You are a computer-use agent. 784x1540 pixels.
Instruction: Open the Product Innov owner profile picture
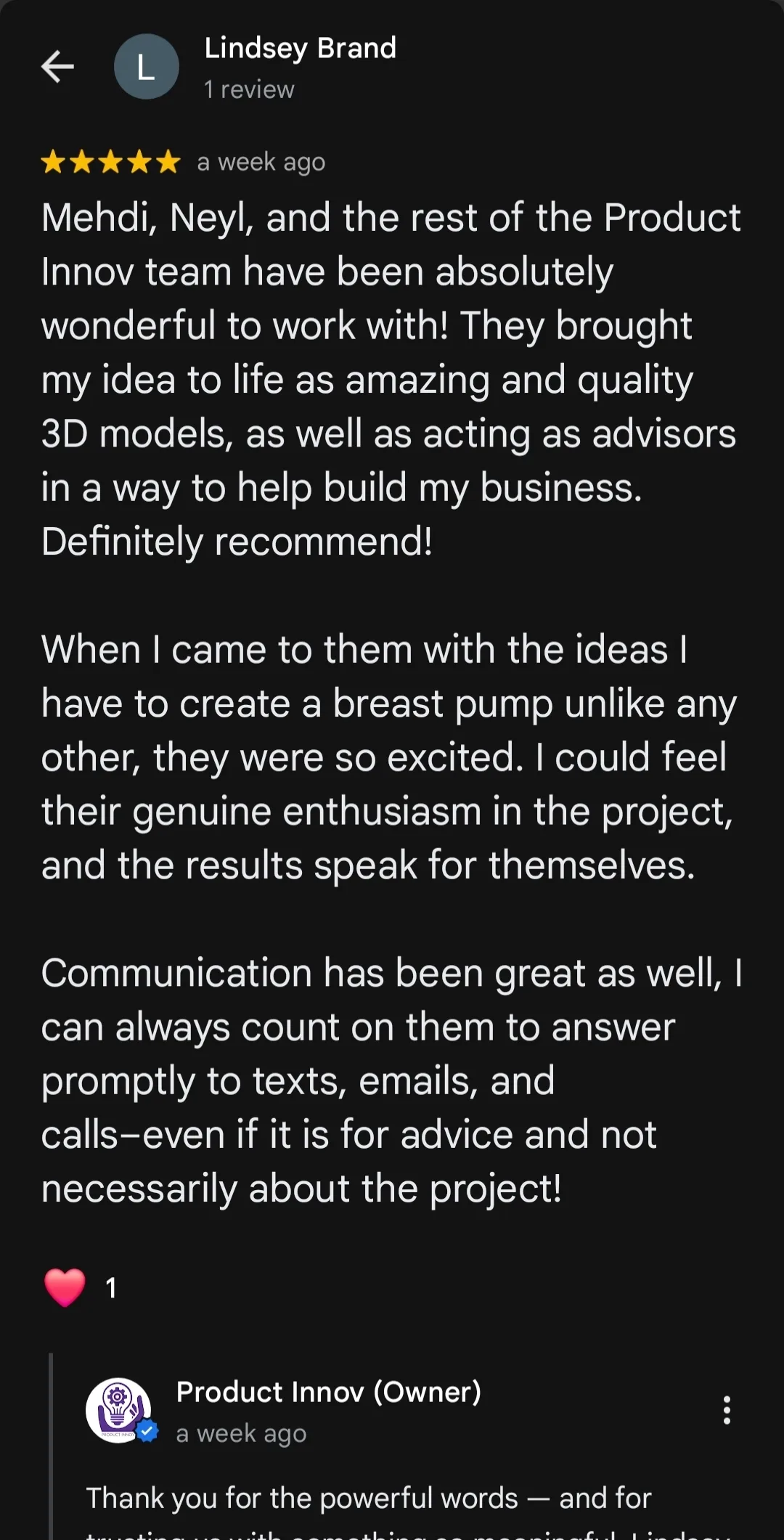[x=119, y=1409]
